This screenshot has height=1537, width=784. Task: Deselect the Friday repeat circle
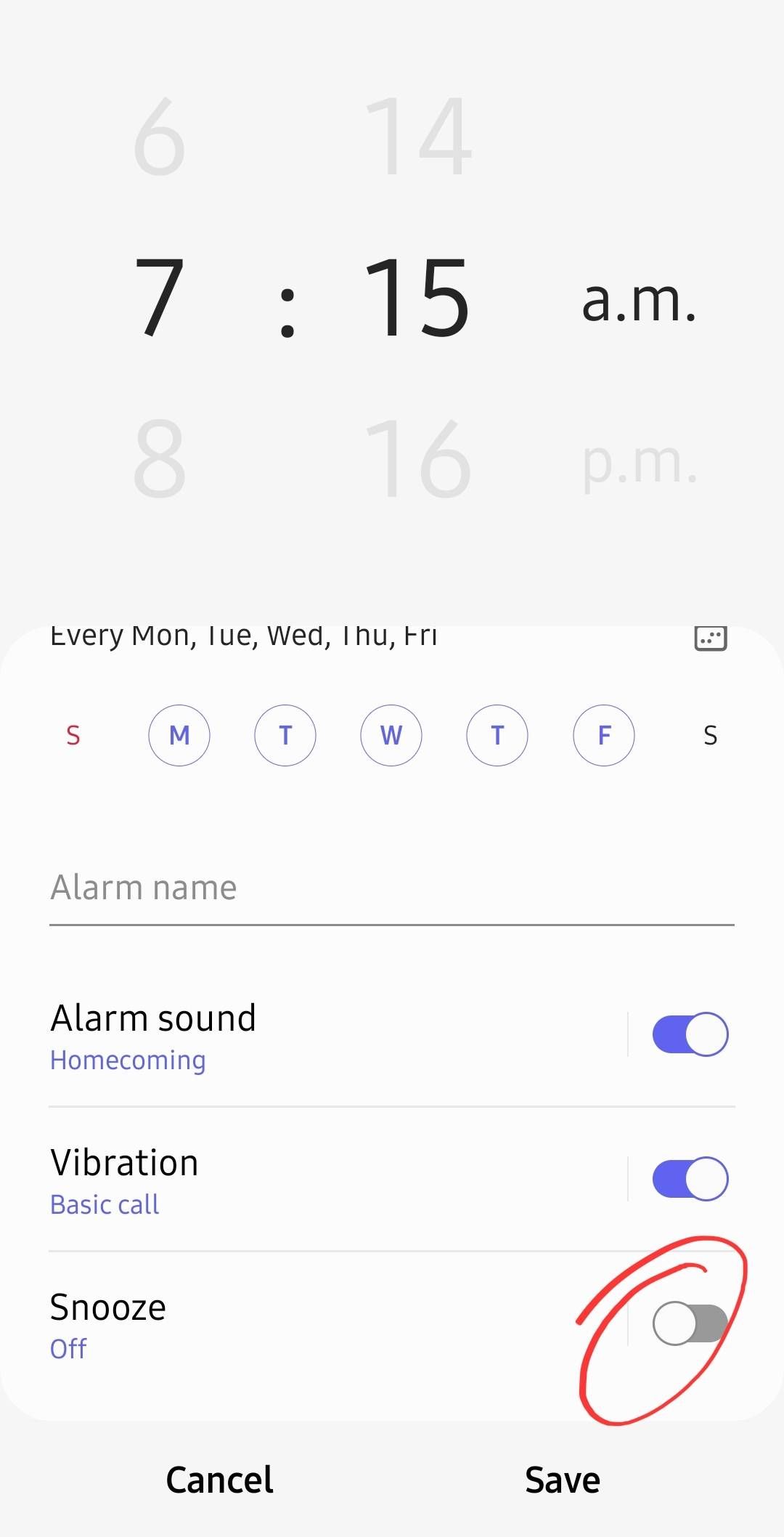pyautogui.click(x=603, y=735)
